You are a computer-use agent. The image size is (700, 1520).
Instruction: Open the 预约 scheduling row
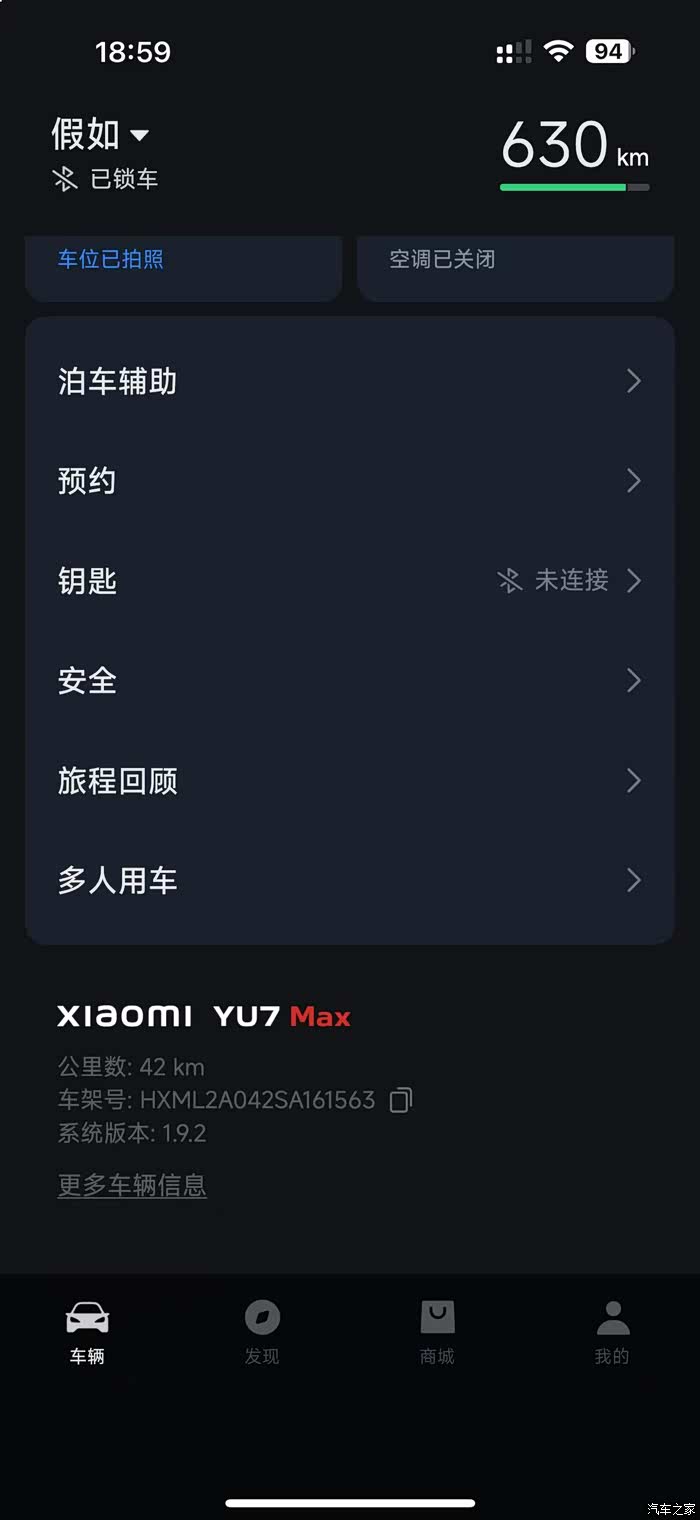coord(349,481)
